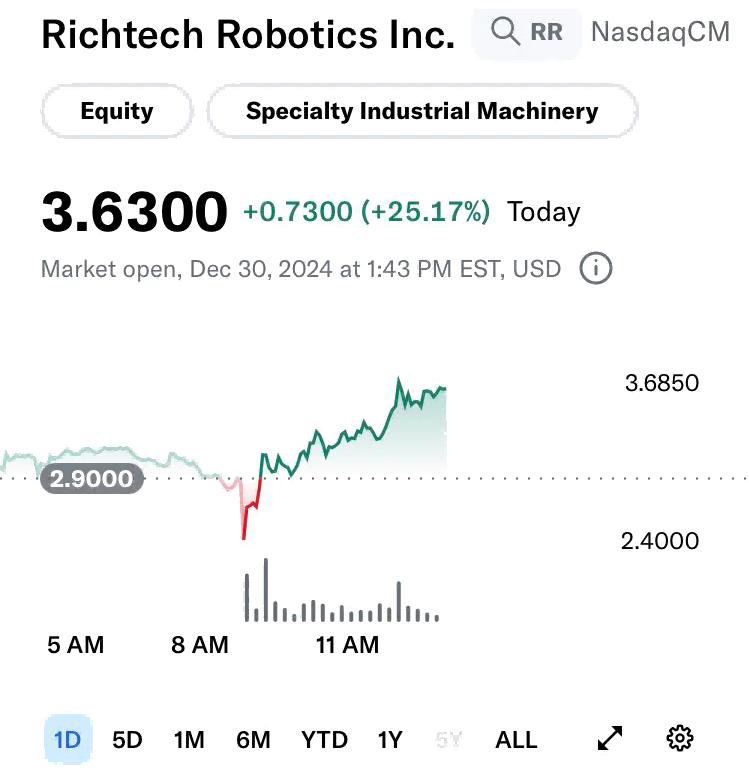Viewport: 749px width, 781px height.
Task: Show the YTD chart range
Action: [x=324, y=739]
